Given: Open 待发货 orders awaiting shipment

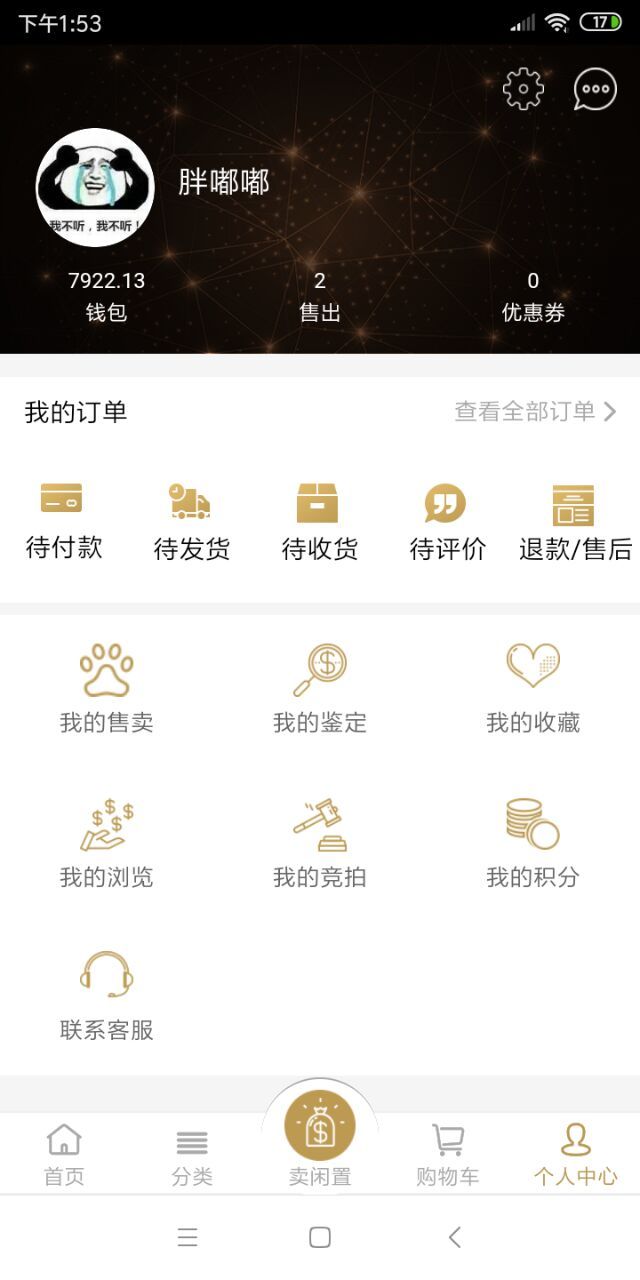Looking at the screenshot, I should 191,520.
